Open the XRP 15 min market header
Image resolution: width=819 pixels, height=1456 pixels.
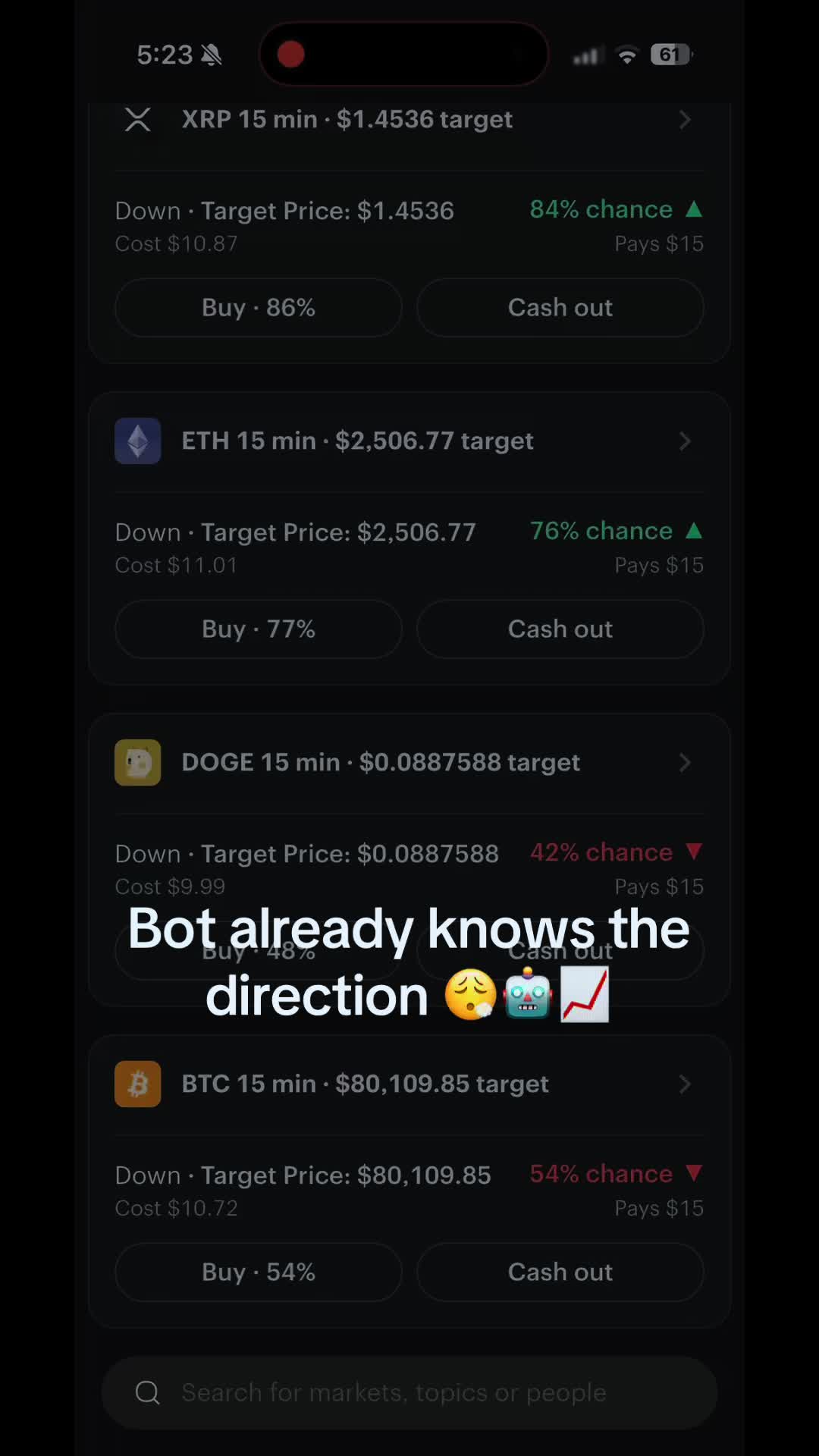(409, 120)
